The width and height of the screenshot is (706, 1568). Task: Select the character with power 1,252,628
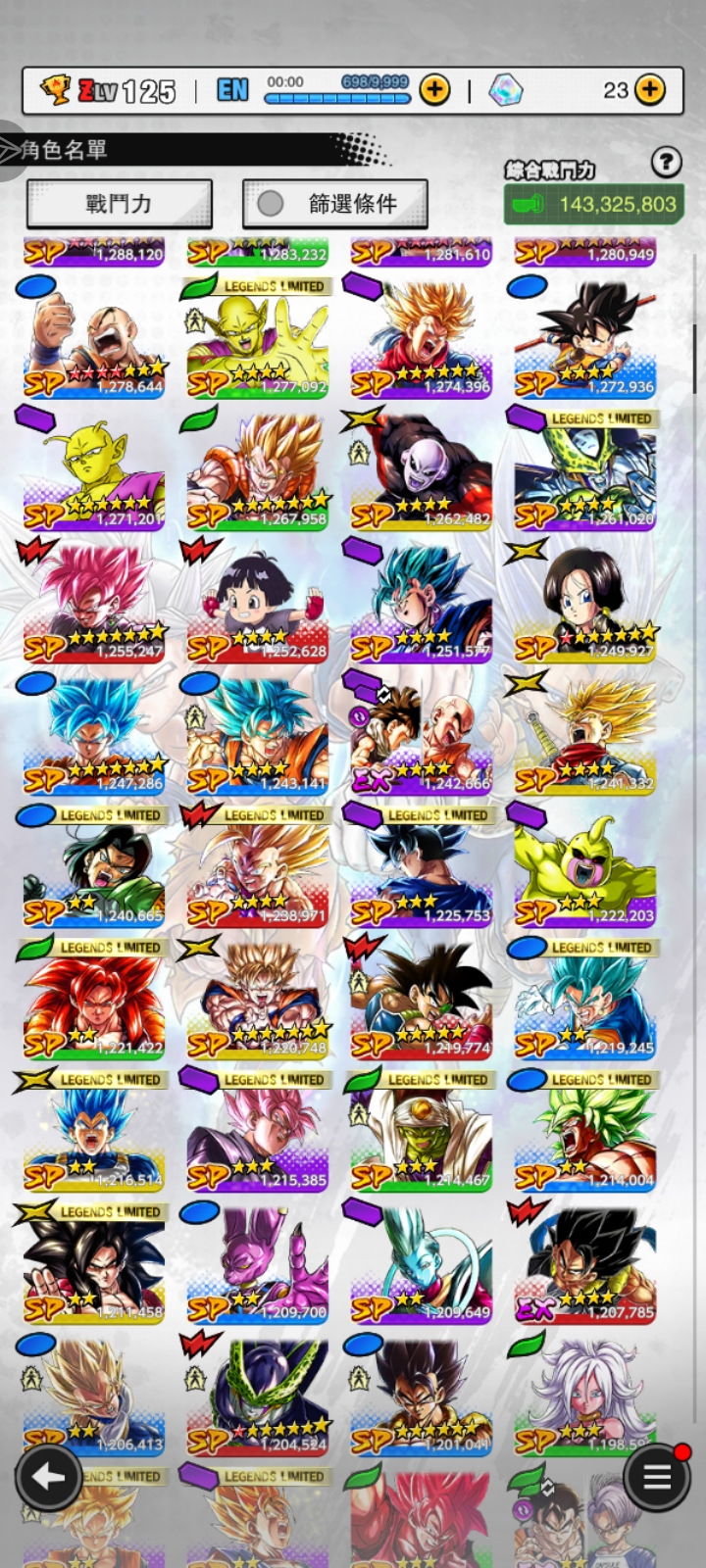pos(258,605)
